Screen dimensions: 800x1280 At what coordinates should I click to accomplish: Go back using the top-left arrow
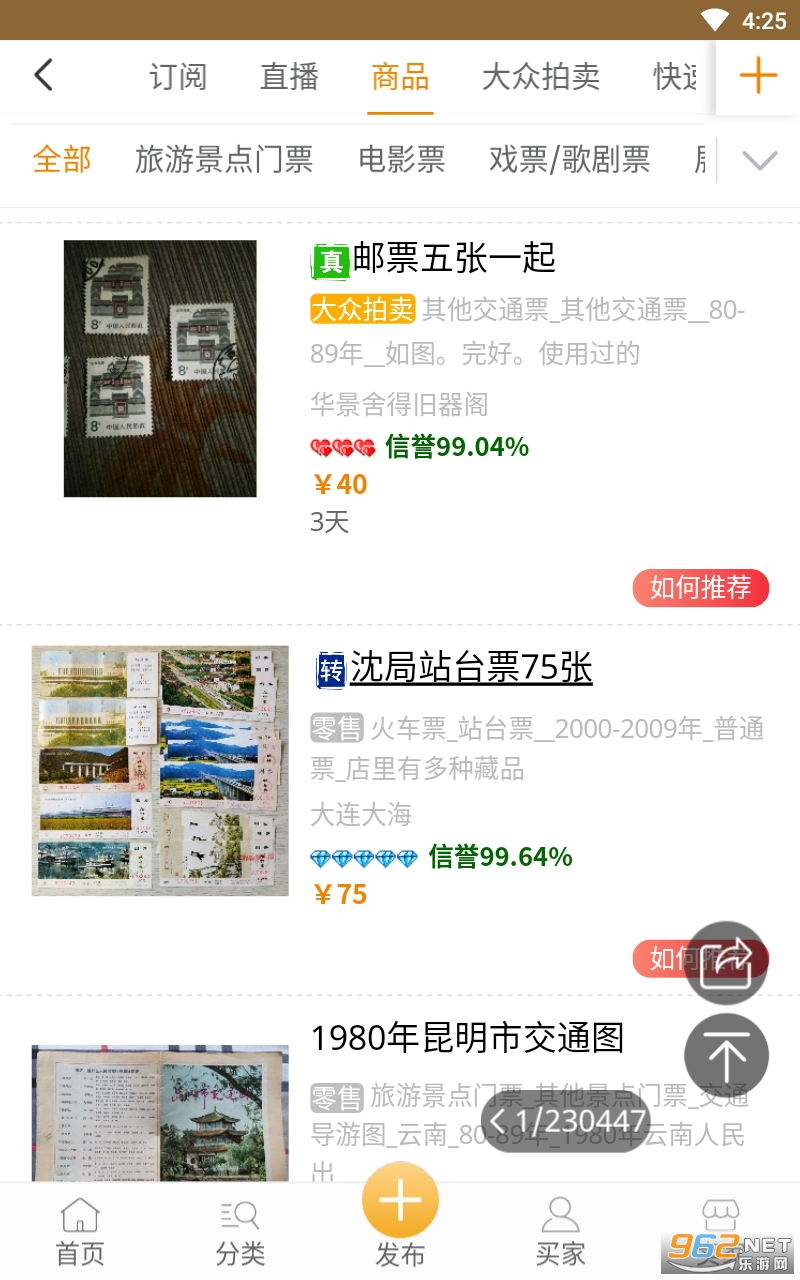[43, 76]
